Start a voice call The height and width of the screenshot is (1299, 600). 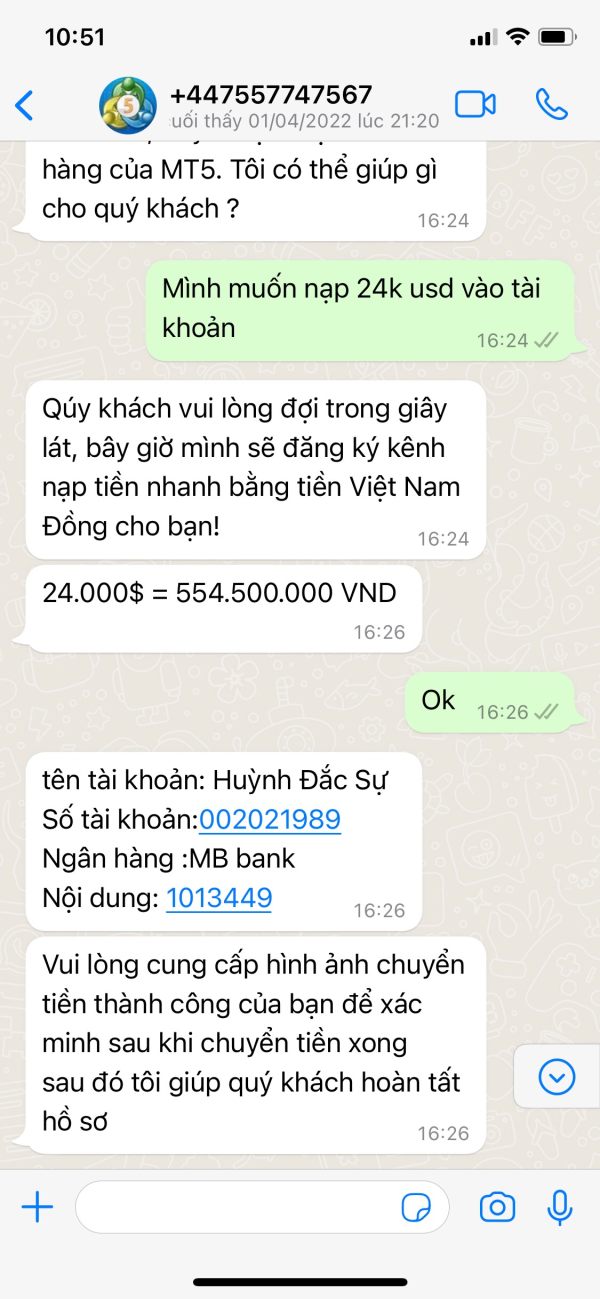[552, 104]
